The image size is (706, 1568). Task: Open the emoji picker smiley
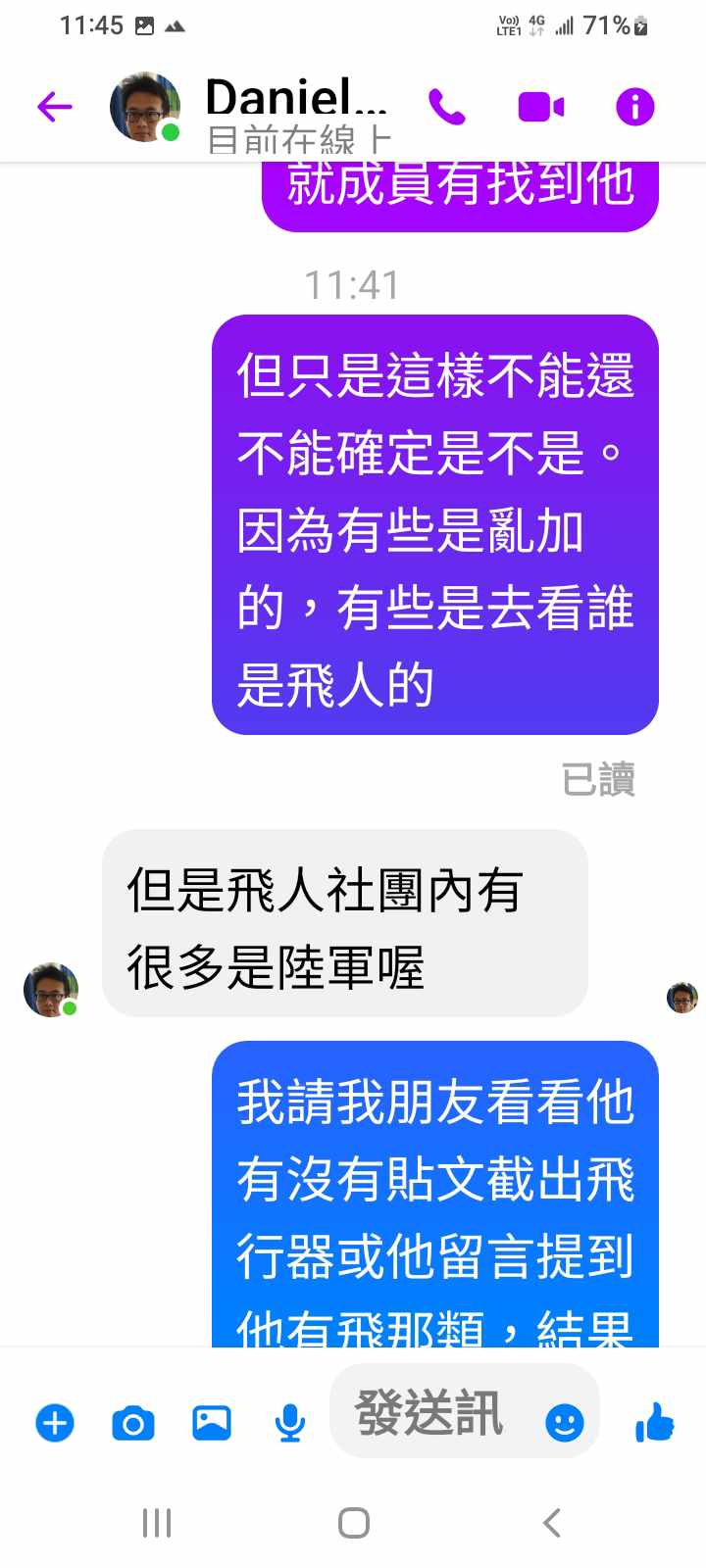click(x=564, y=1422)
